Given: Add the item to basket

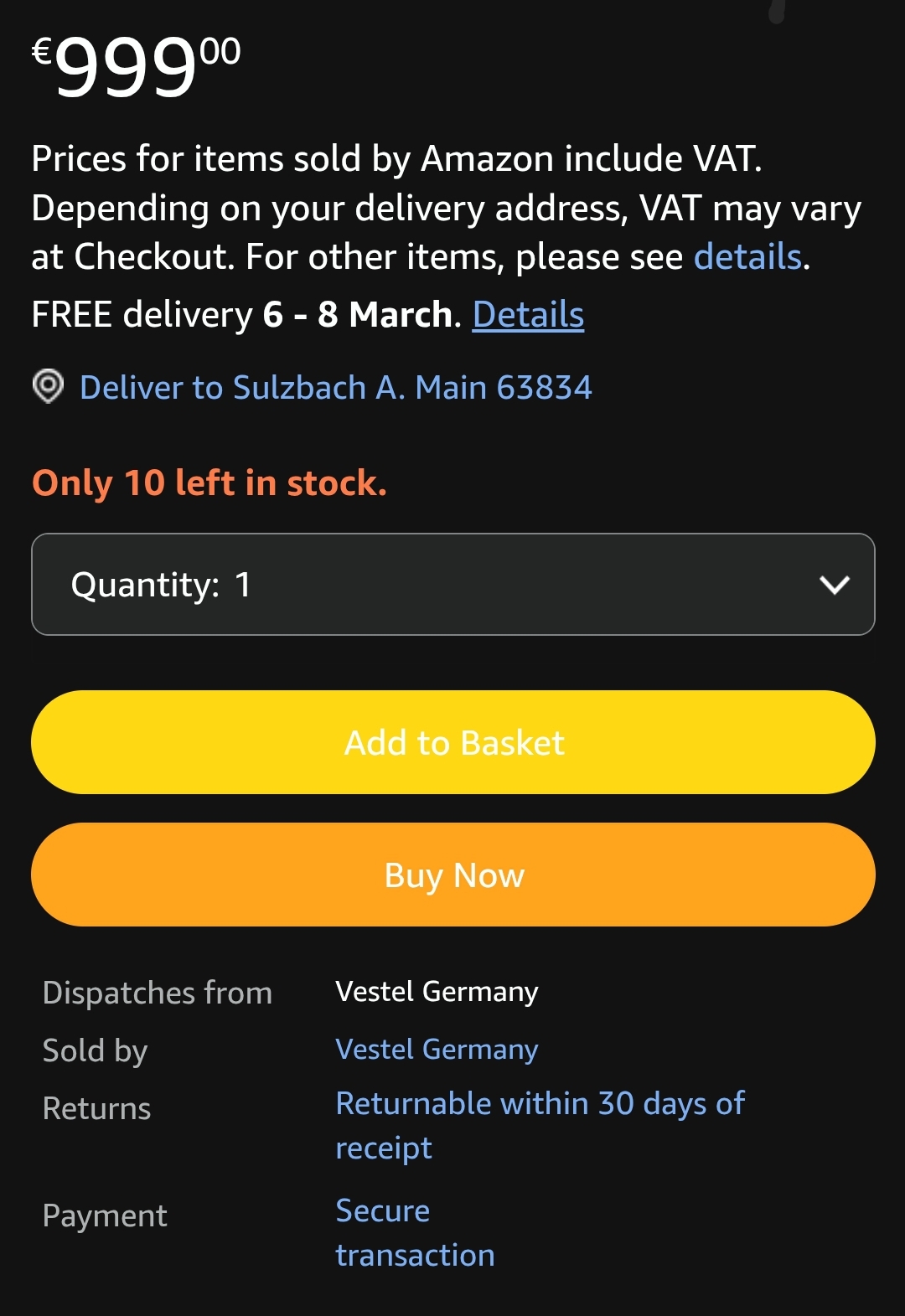Looking at the screenshot, I should [452, 742].
